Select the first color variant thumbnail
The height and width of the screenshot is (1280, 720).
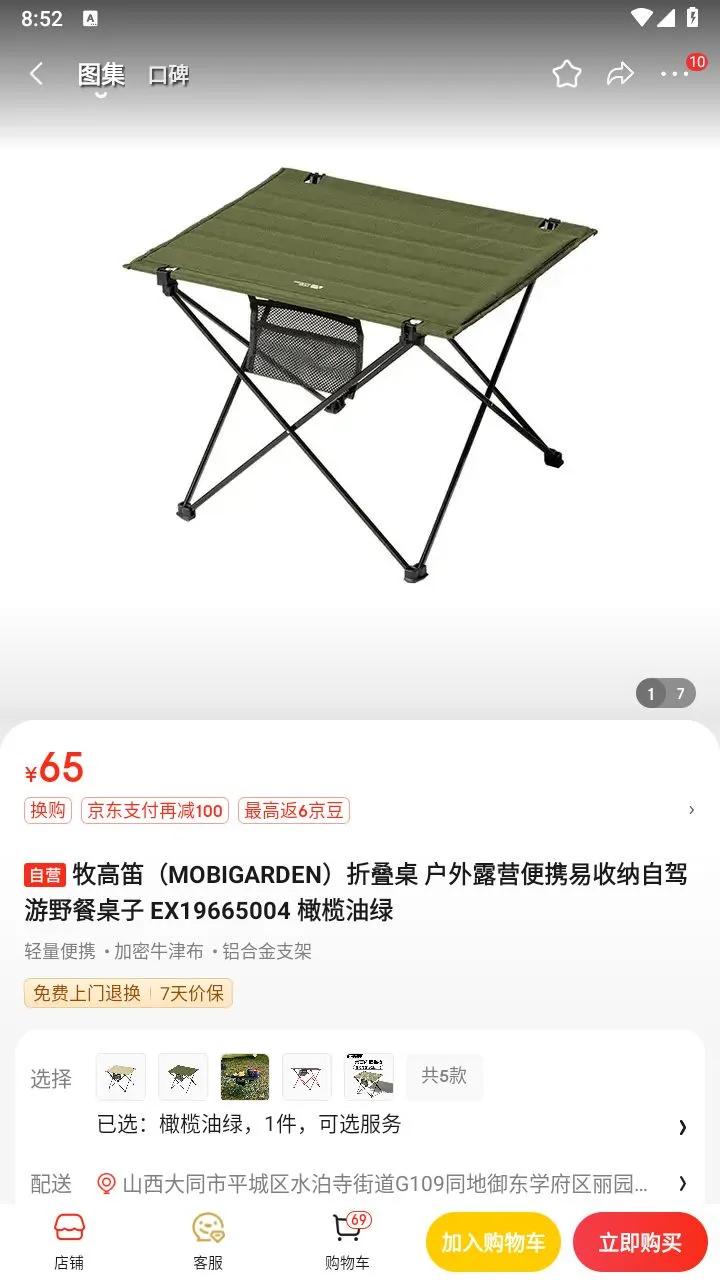click(x=121, y=1077)
